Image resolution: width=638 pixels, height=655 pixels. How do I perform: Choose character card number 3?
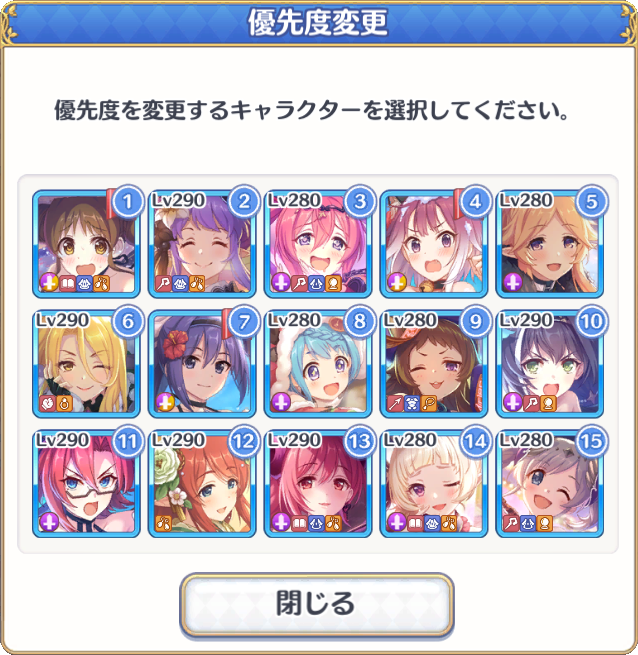(317, 245)
